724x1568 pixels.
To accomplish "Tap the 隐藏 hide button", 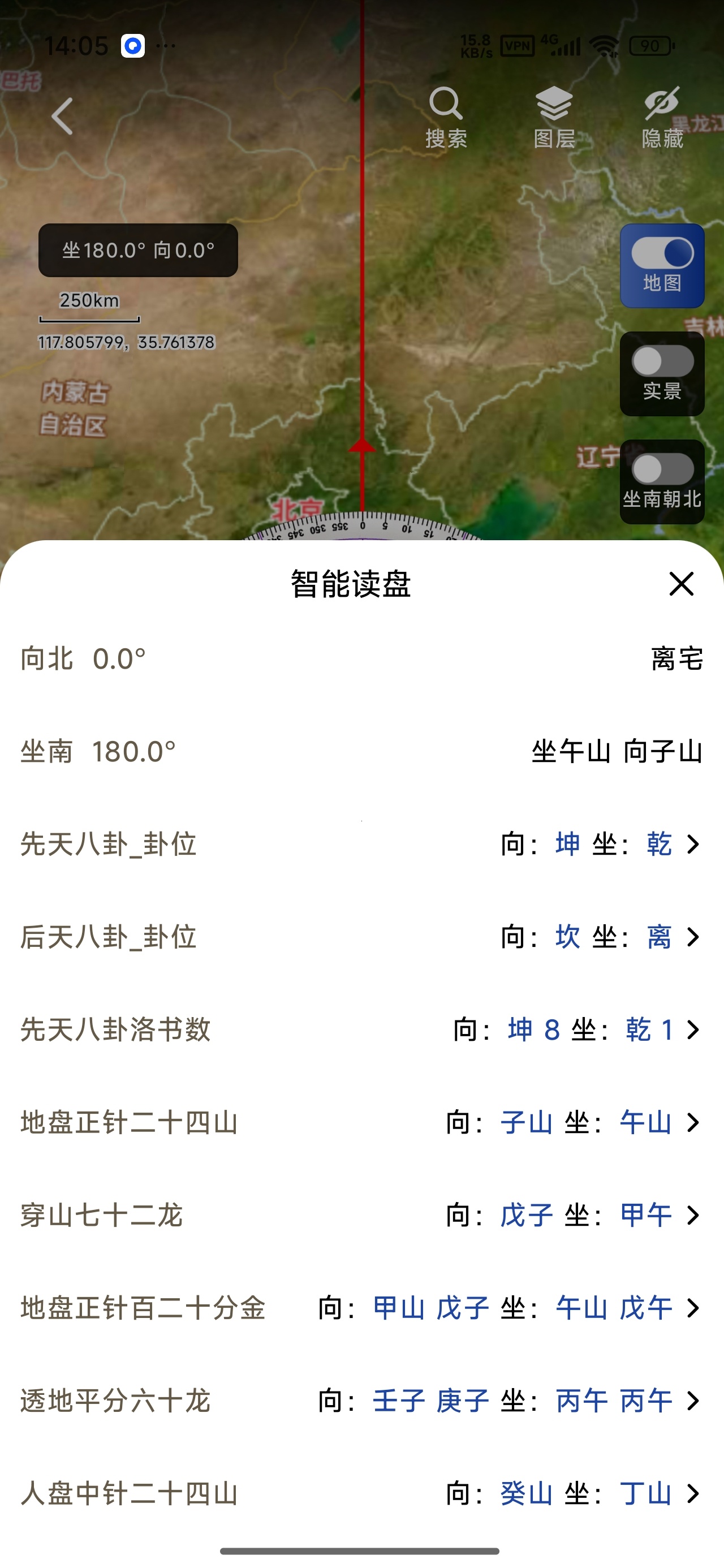I will (x=662, y=118).
